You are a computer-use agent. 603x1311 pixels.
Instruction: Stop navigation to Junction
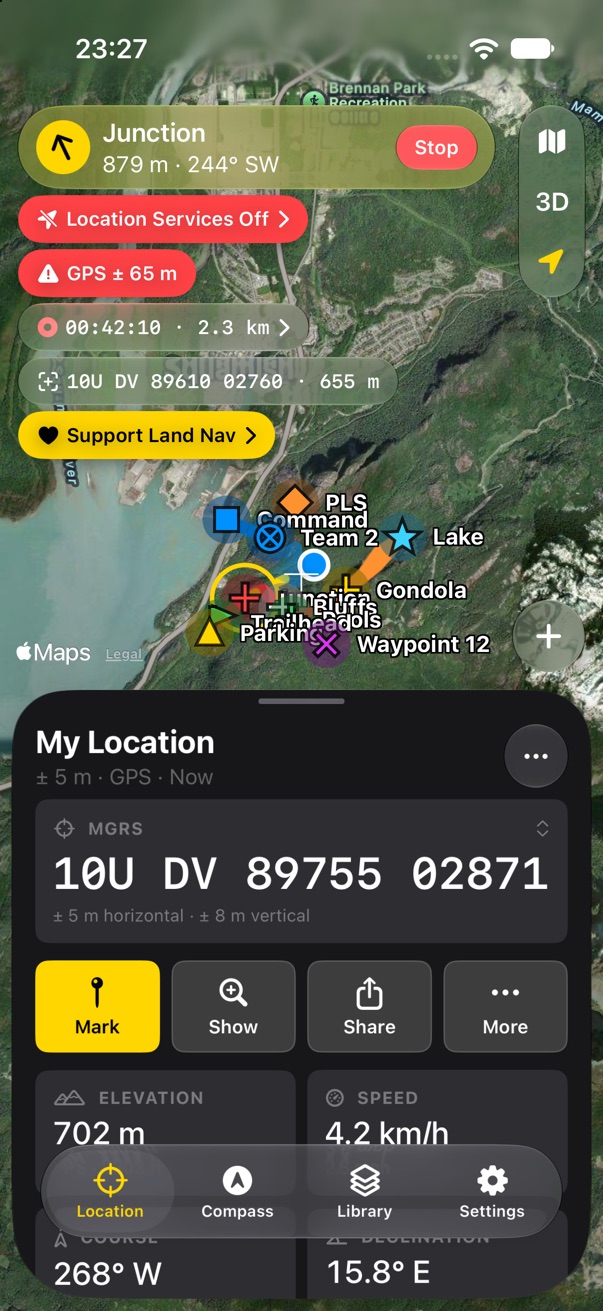[x=436, y=148]
